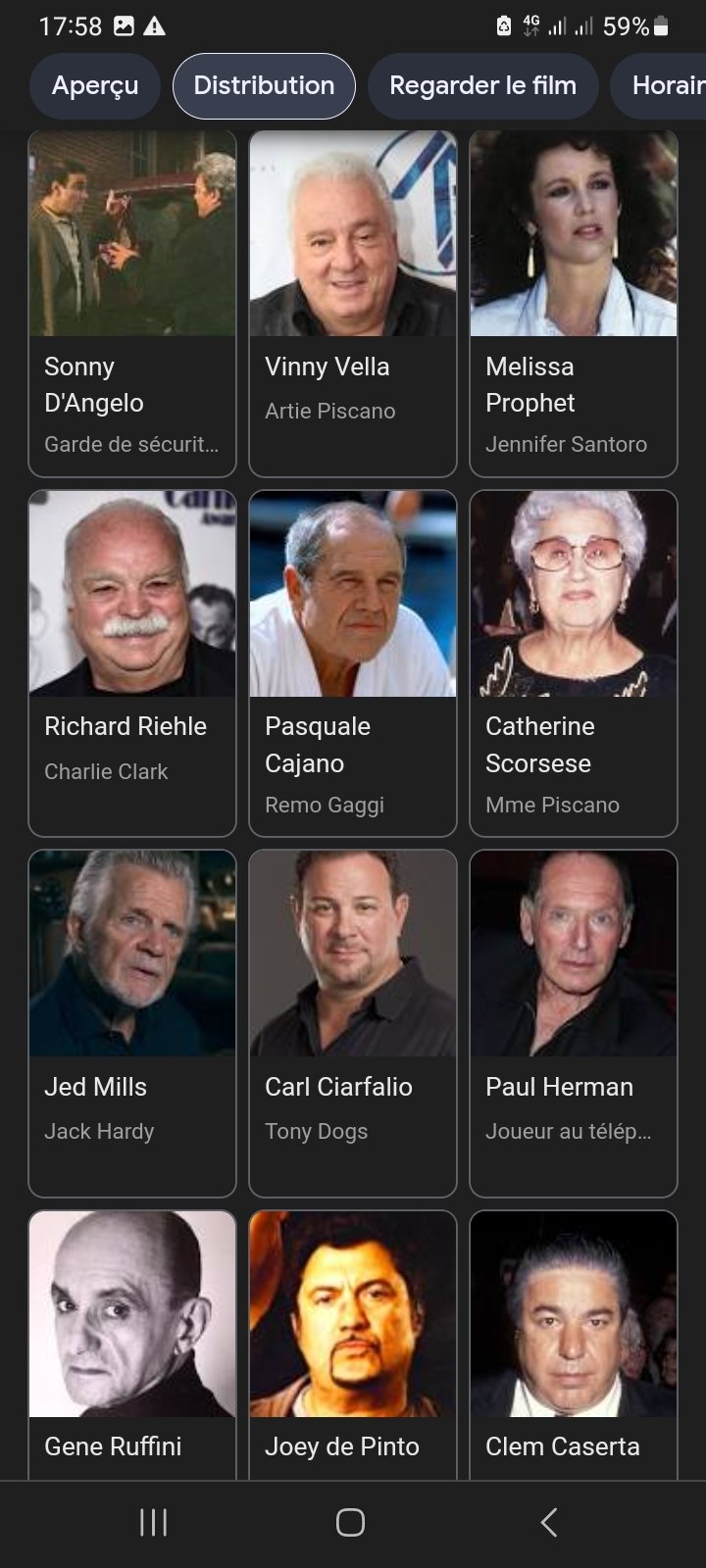Viewport: 706px width, 1568px height.
Task: Switch to the Horaires tab
Action: (x=658, y=86)
